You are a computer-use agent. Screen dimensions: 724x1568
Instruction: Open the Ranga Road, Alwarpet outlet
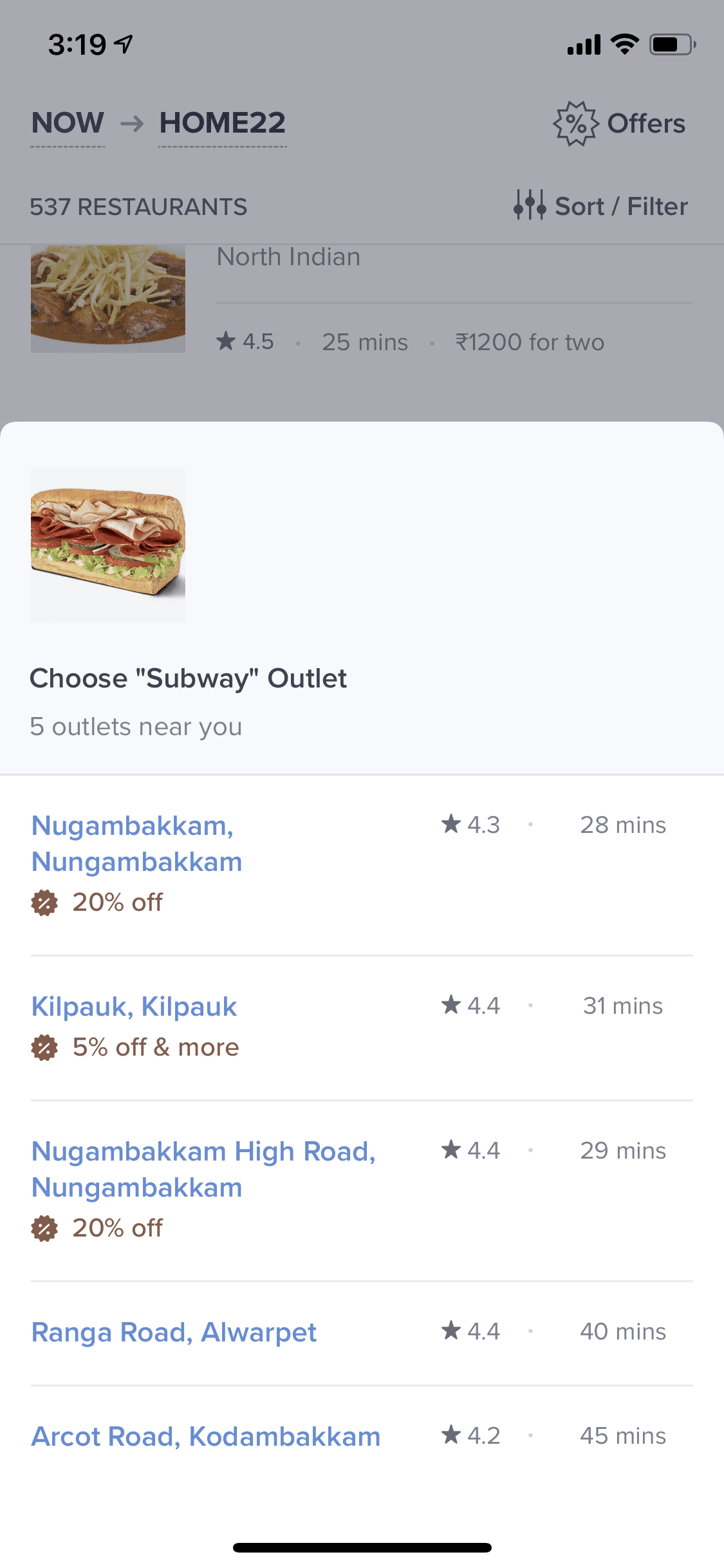pyautogui.click(x=362, y=1332)
